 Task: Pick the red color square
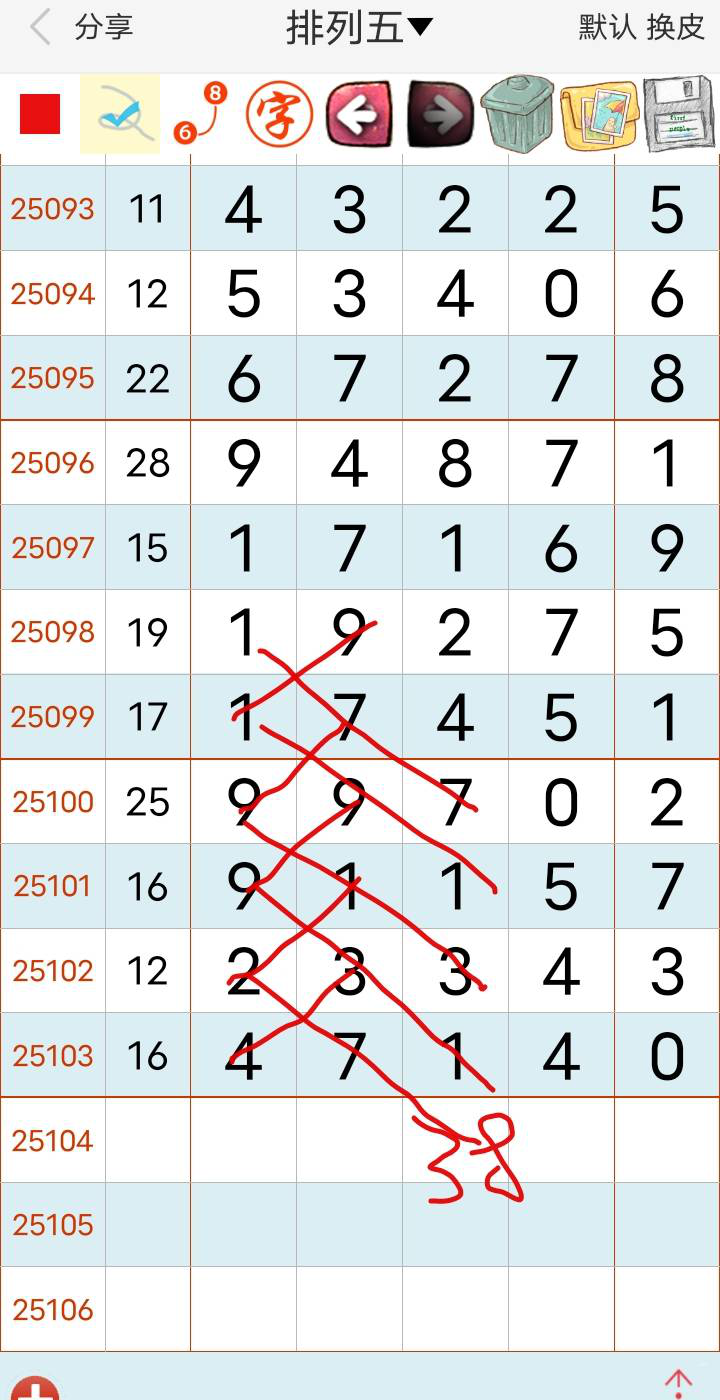point(40,114)
